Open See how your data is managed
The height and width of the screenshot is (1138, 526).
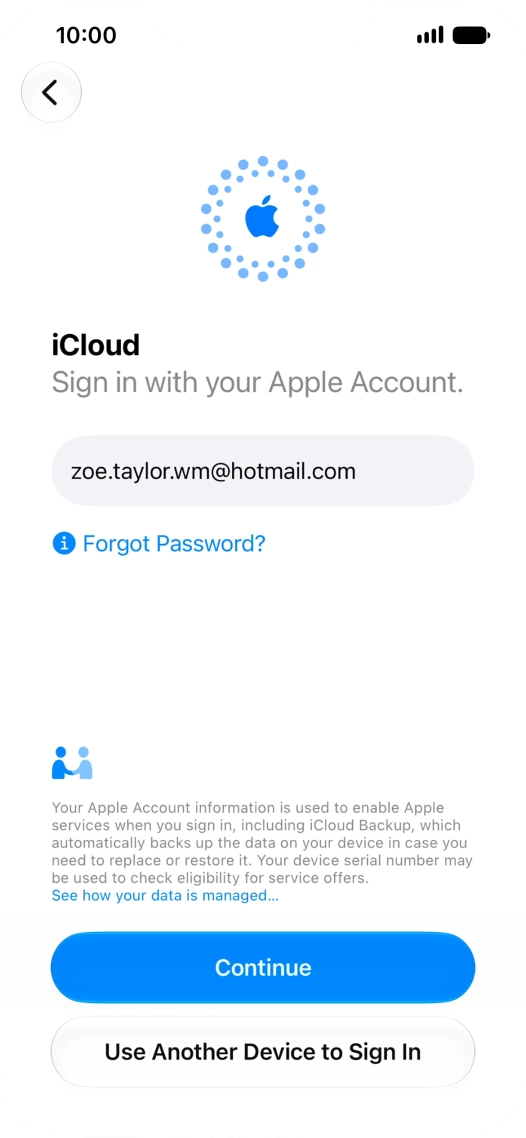165,896
